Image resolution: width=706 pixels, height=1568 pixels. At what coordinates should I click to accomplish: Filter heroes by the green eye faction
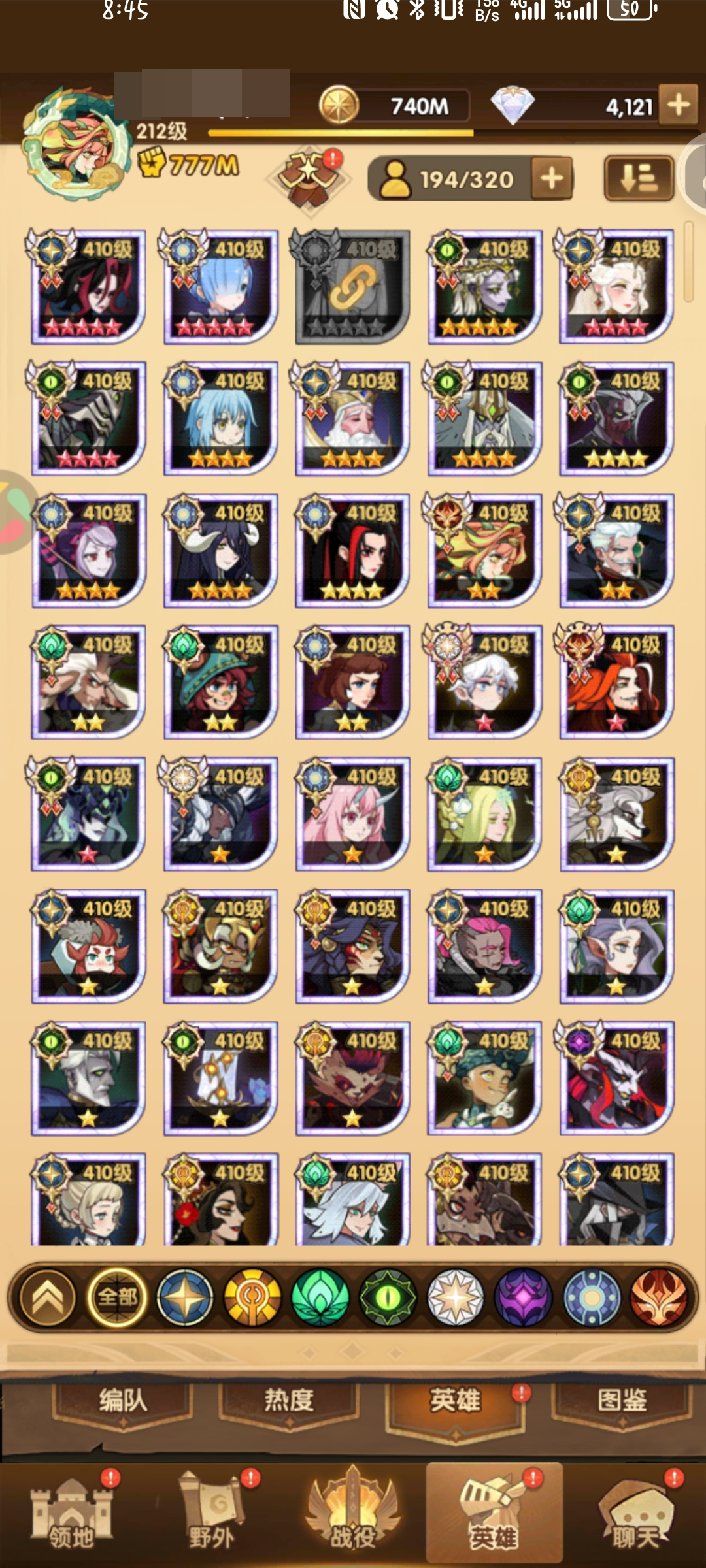tap(388, 1298)
